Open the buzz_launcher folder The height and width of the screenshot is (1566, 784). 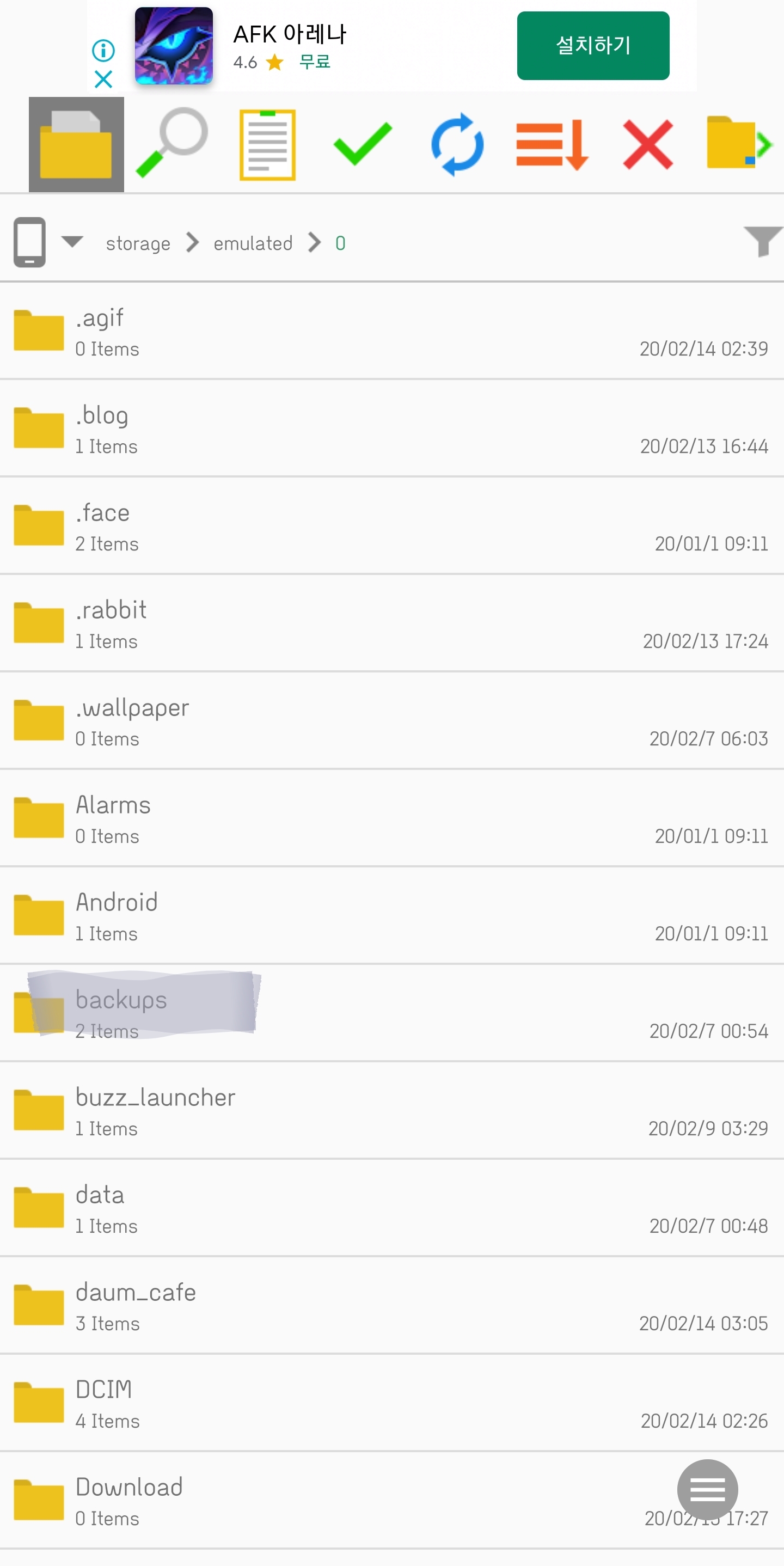tap(392, 1111)
